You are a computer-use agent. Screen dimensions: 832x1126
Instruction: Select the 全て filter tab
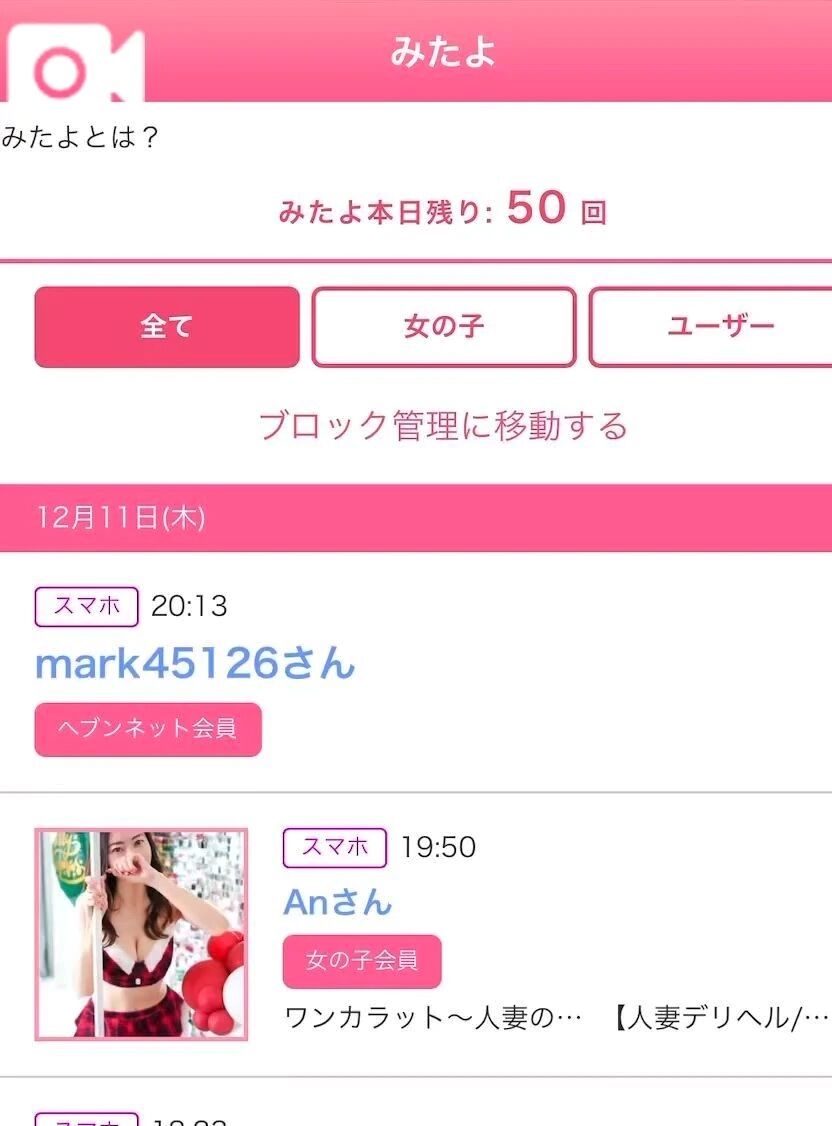coord(166,327)
